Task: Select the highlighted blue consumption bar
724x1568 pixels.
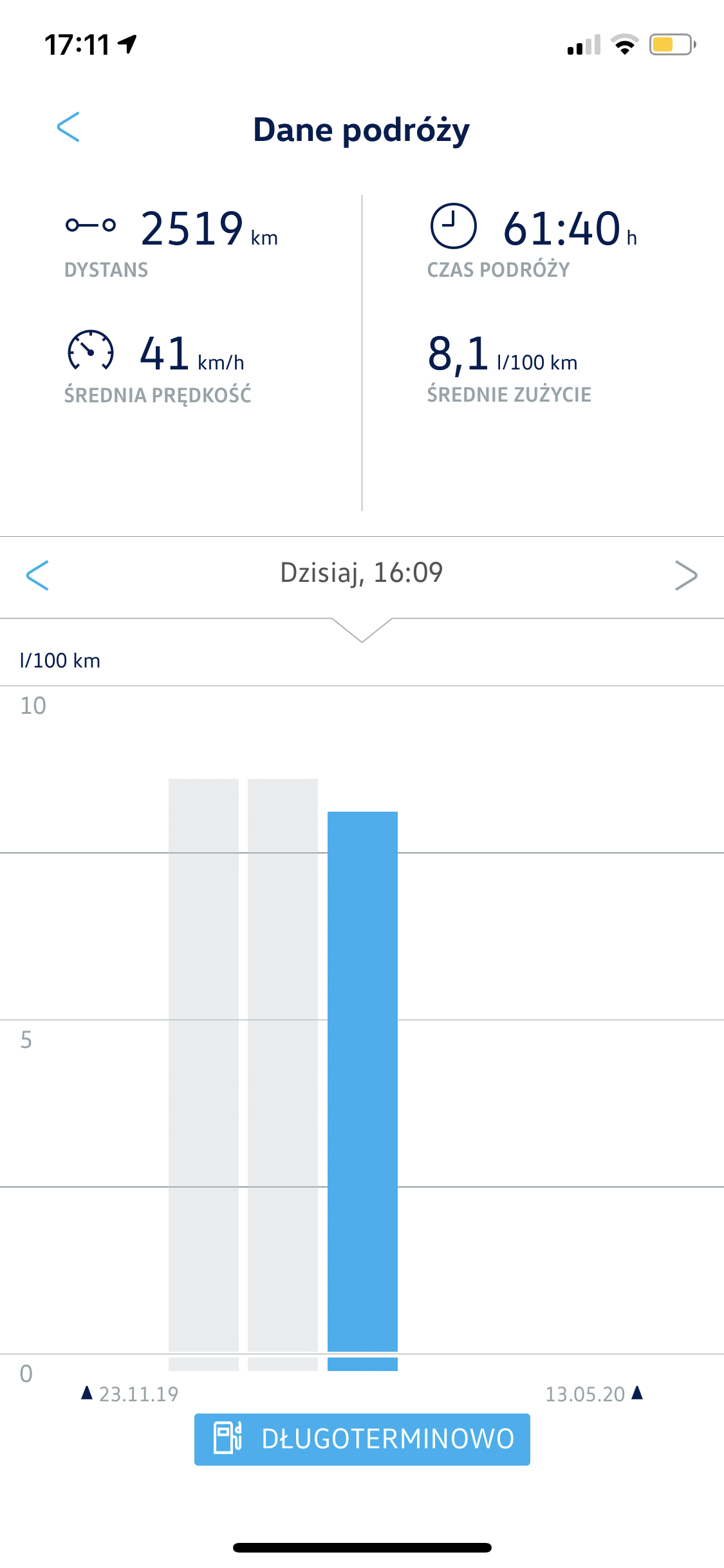Action: click(x=362, y=1081)
